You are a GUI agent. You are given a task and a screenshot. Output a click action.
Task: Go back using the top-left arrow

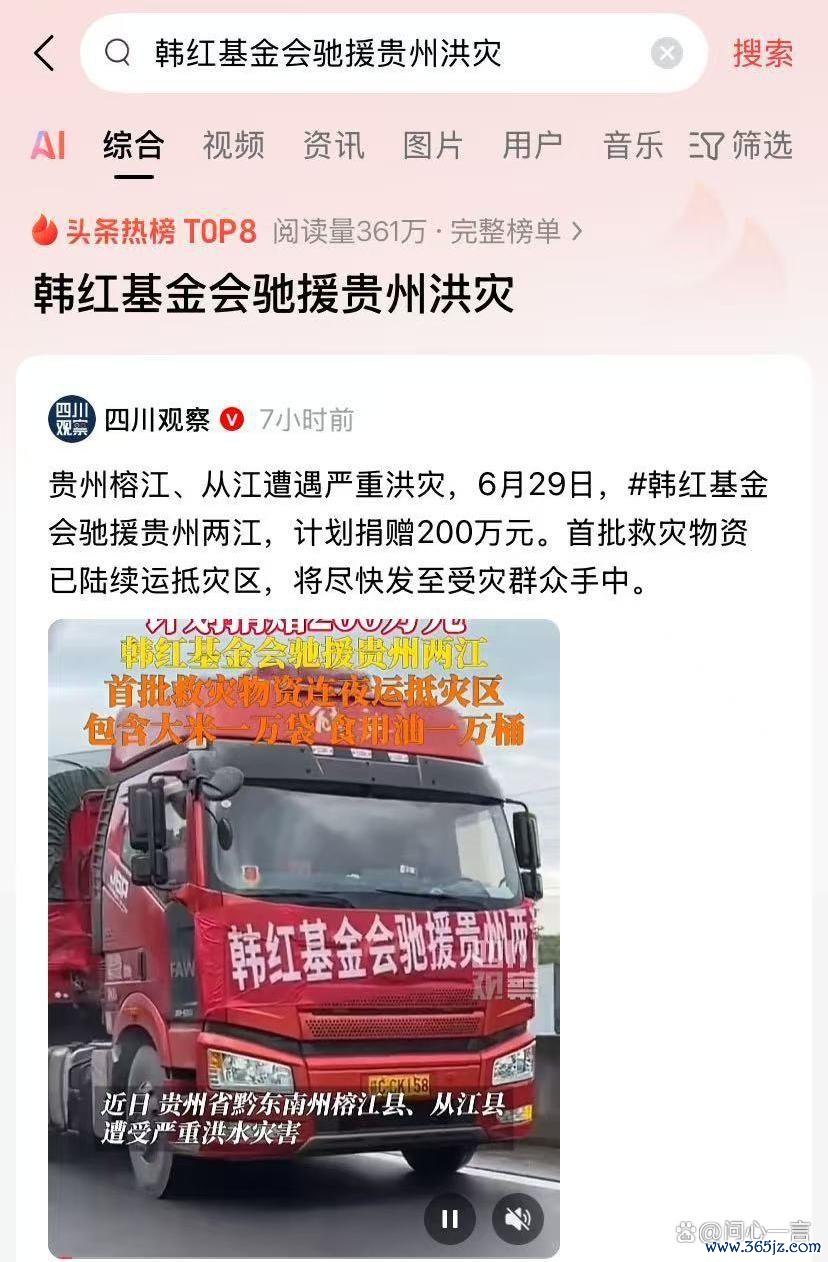pyautogui.click(x=44, y=53)
